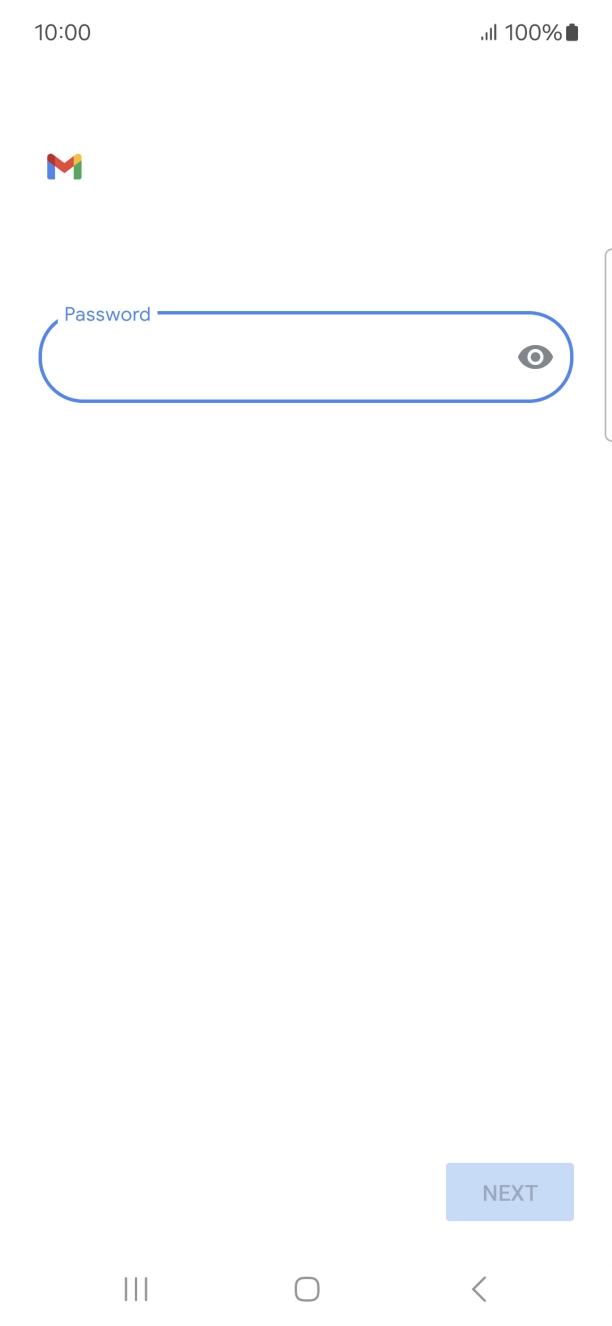Tap the NEXT button
This screenshot has height=1326, width=612.
tap(509, 1192)
